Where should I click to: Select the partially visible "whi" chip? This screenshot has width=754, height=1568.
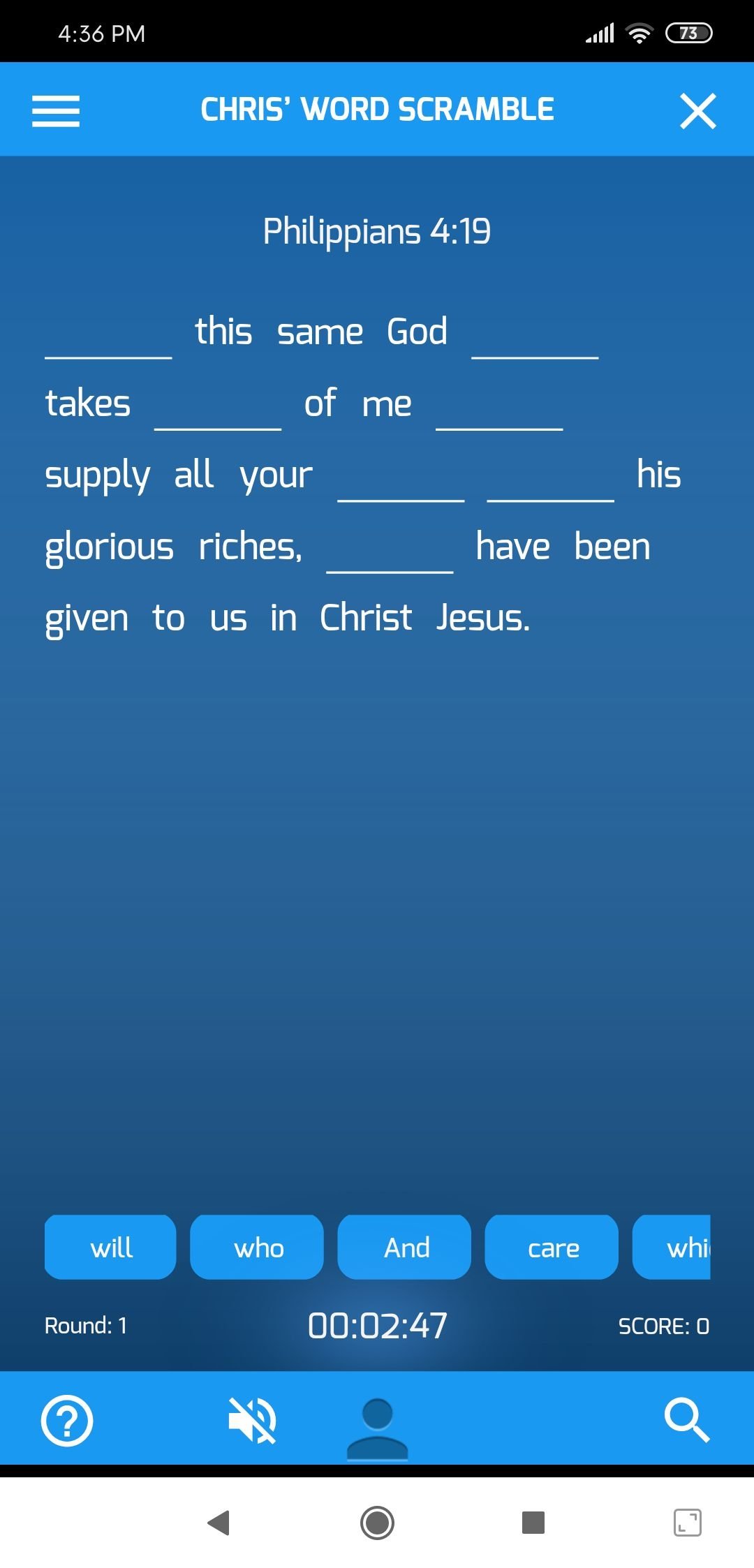click(x=672, y=1247)
